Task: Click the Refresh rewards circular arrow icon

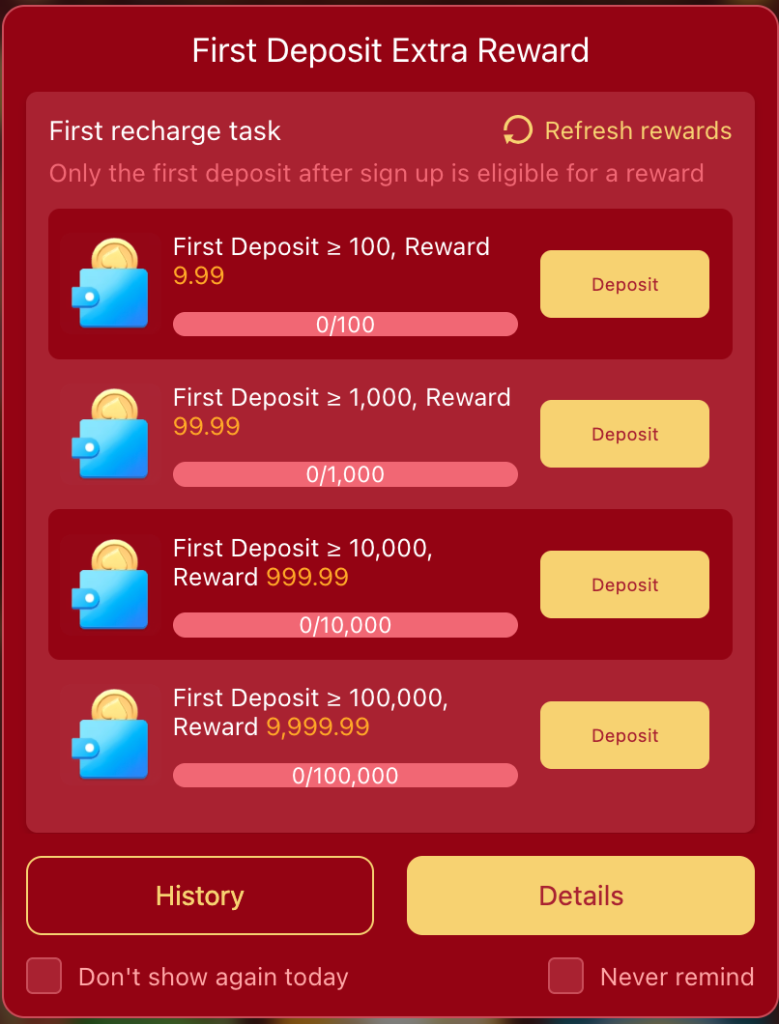Action: 518,130
